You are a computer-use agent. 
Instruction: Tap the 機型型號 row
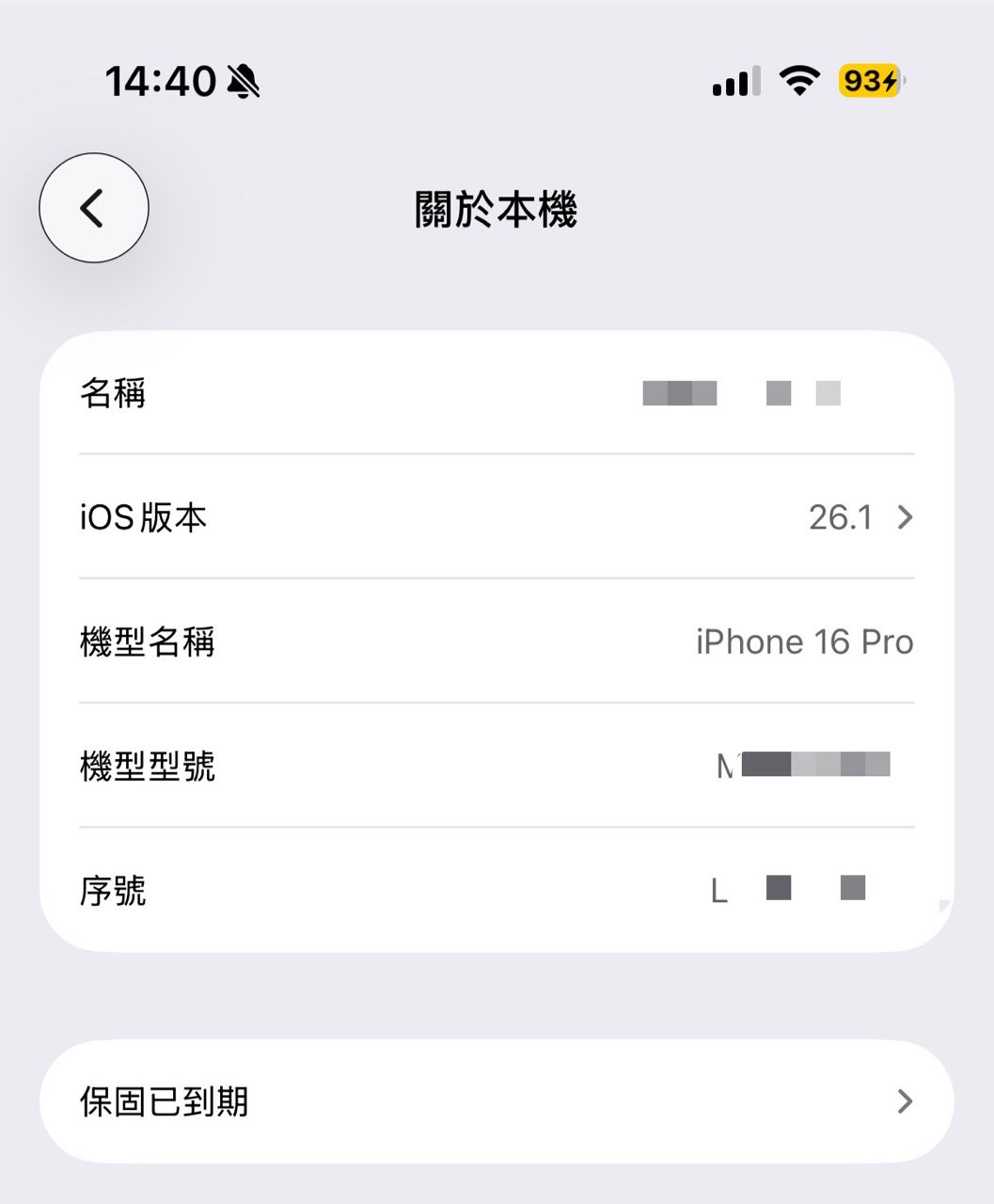[x=496, y=766]
